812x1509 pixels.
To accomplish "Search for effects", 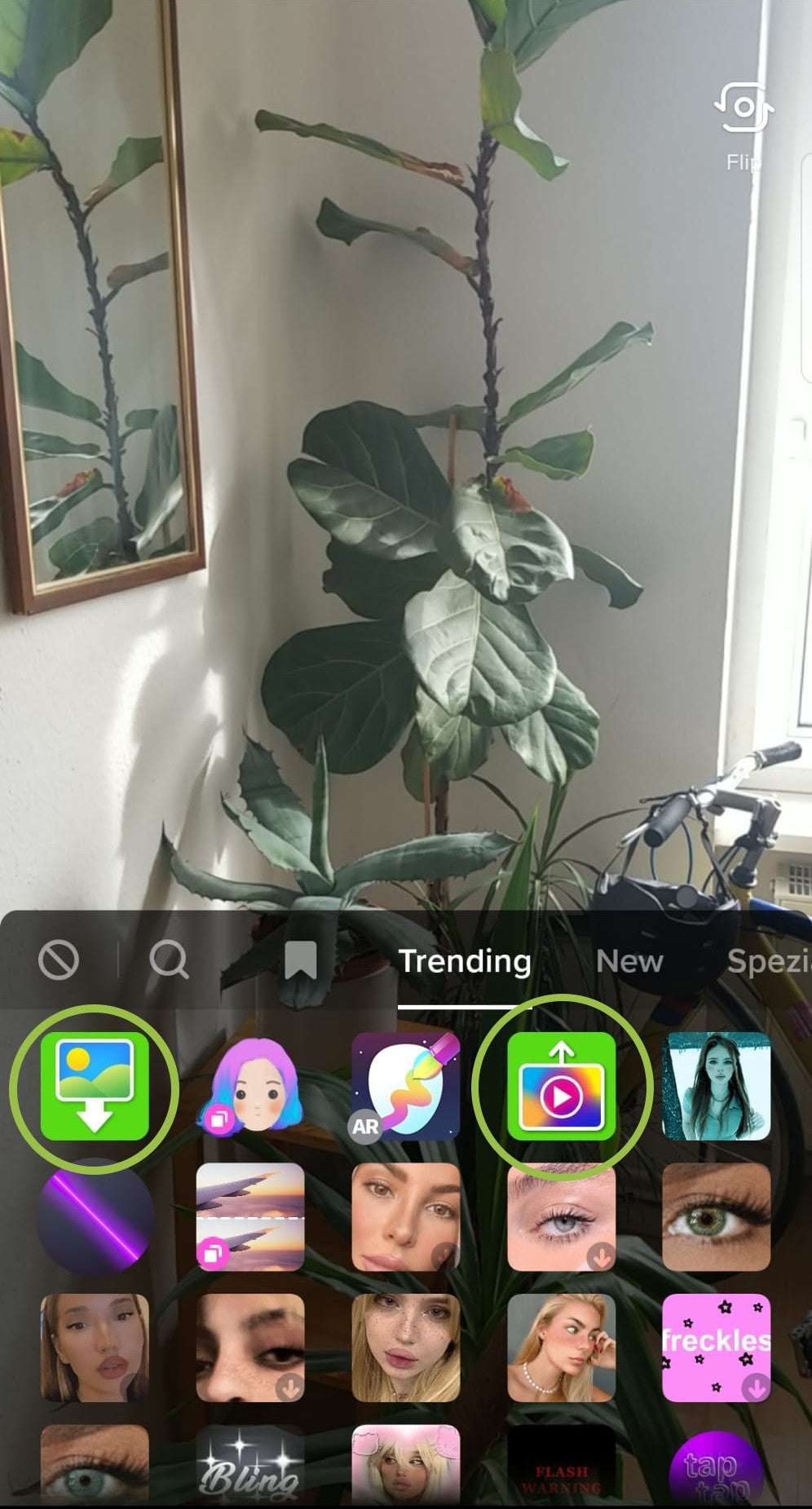I will point(169,960).
